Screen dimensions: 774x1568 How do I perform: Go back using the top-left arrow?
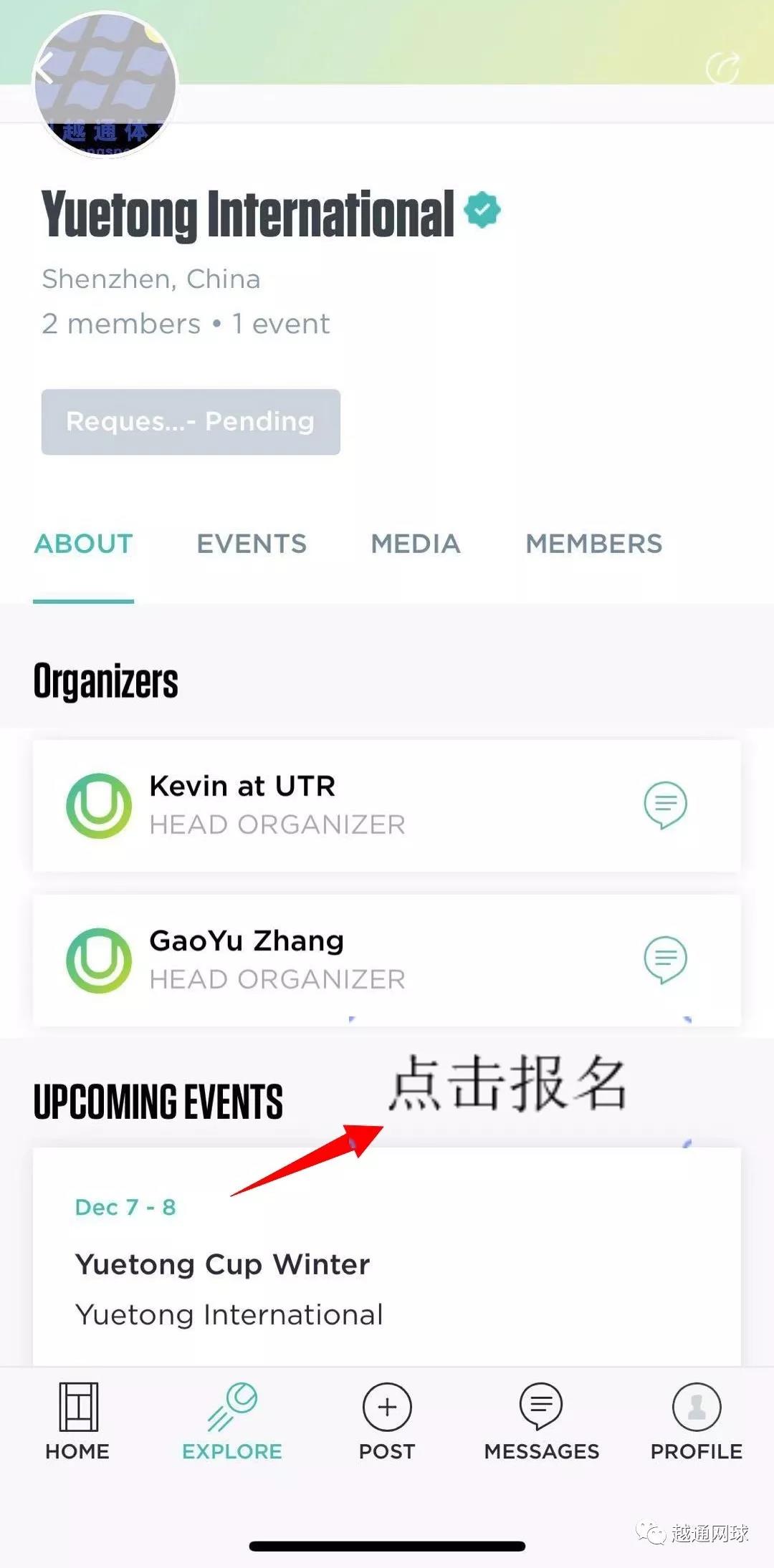click(x=46, y=69)
